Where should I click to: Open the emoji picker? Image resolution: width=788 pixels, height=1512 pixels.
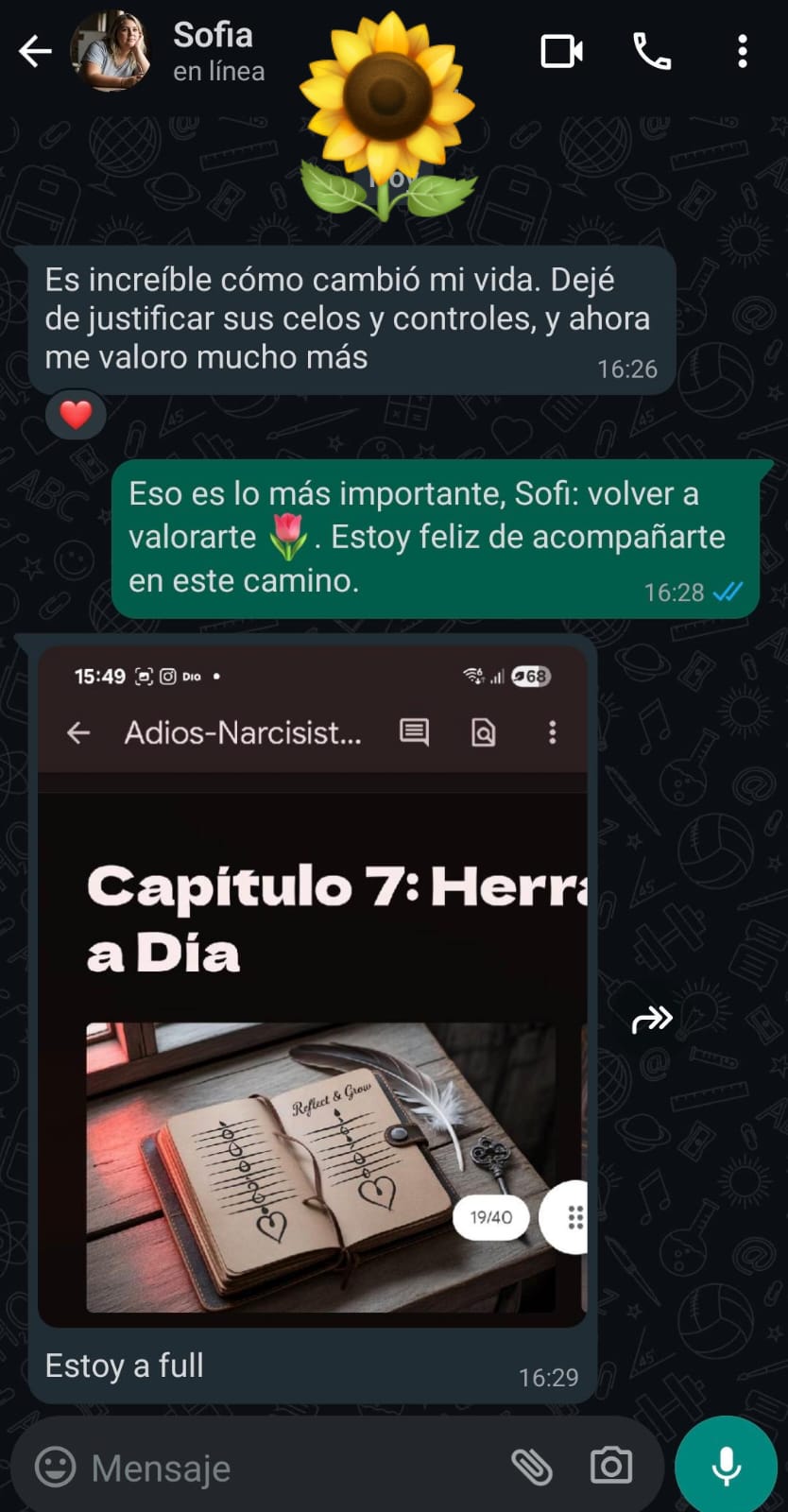pyautogui.click(x=55, y=1468)
